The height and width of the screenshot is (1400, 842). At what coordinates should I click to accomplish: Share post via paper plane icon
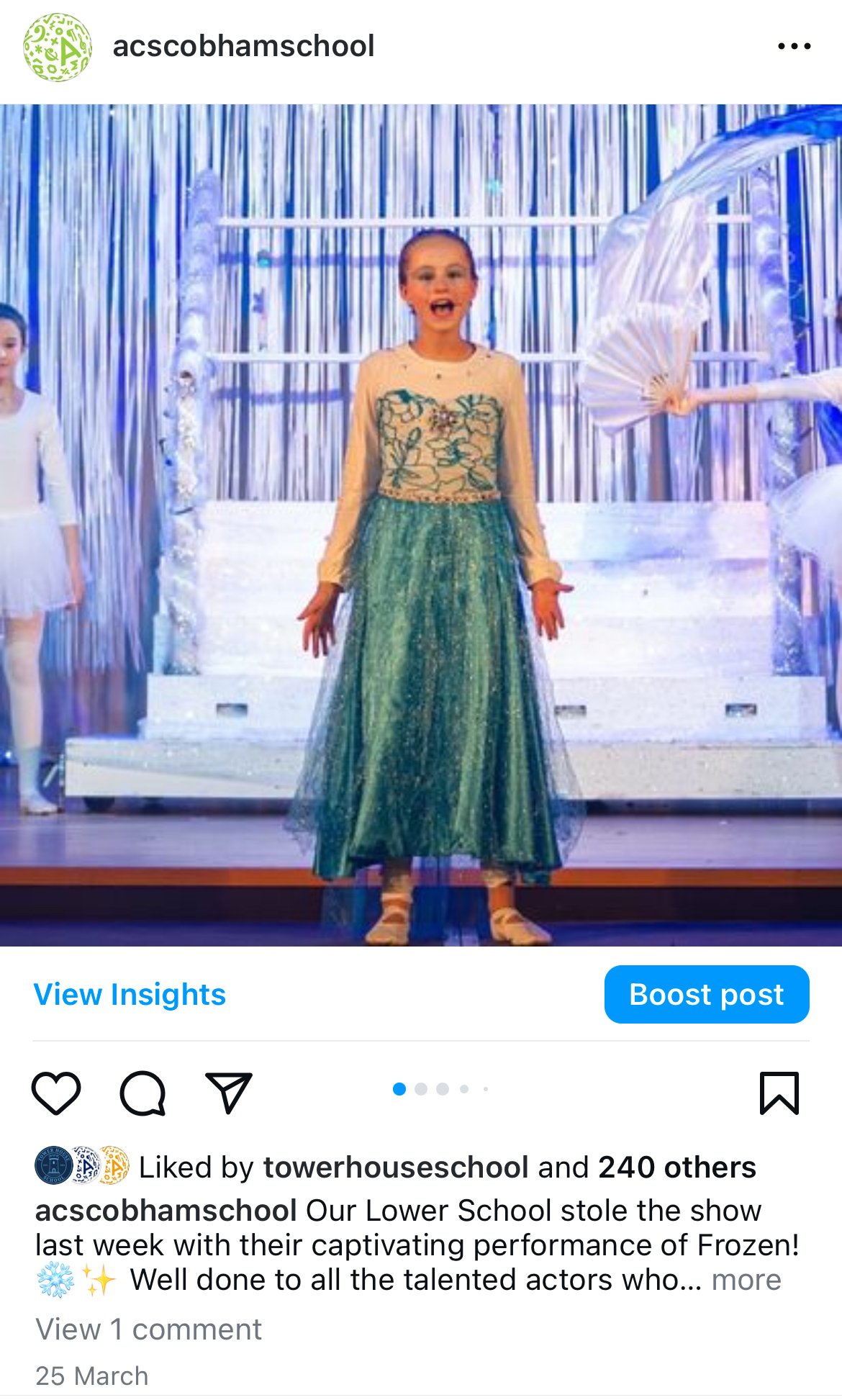tap(229, 1093)
